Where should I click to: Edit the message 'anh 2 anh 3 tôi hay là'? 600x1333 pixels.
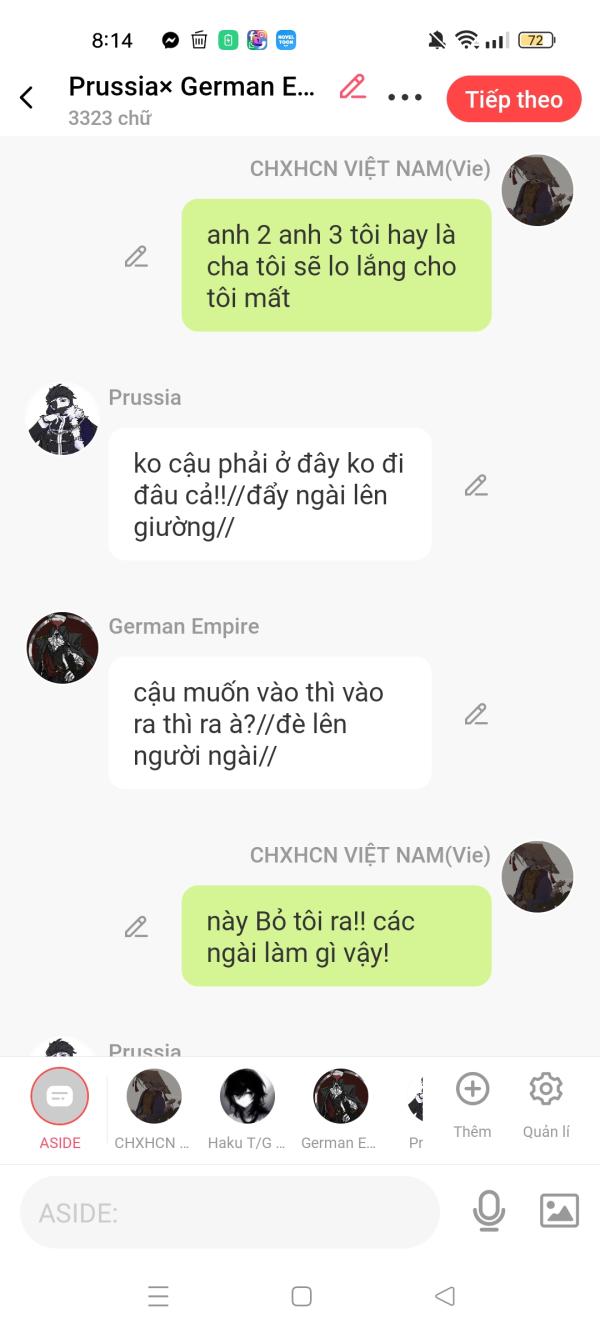136,257
